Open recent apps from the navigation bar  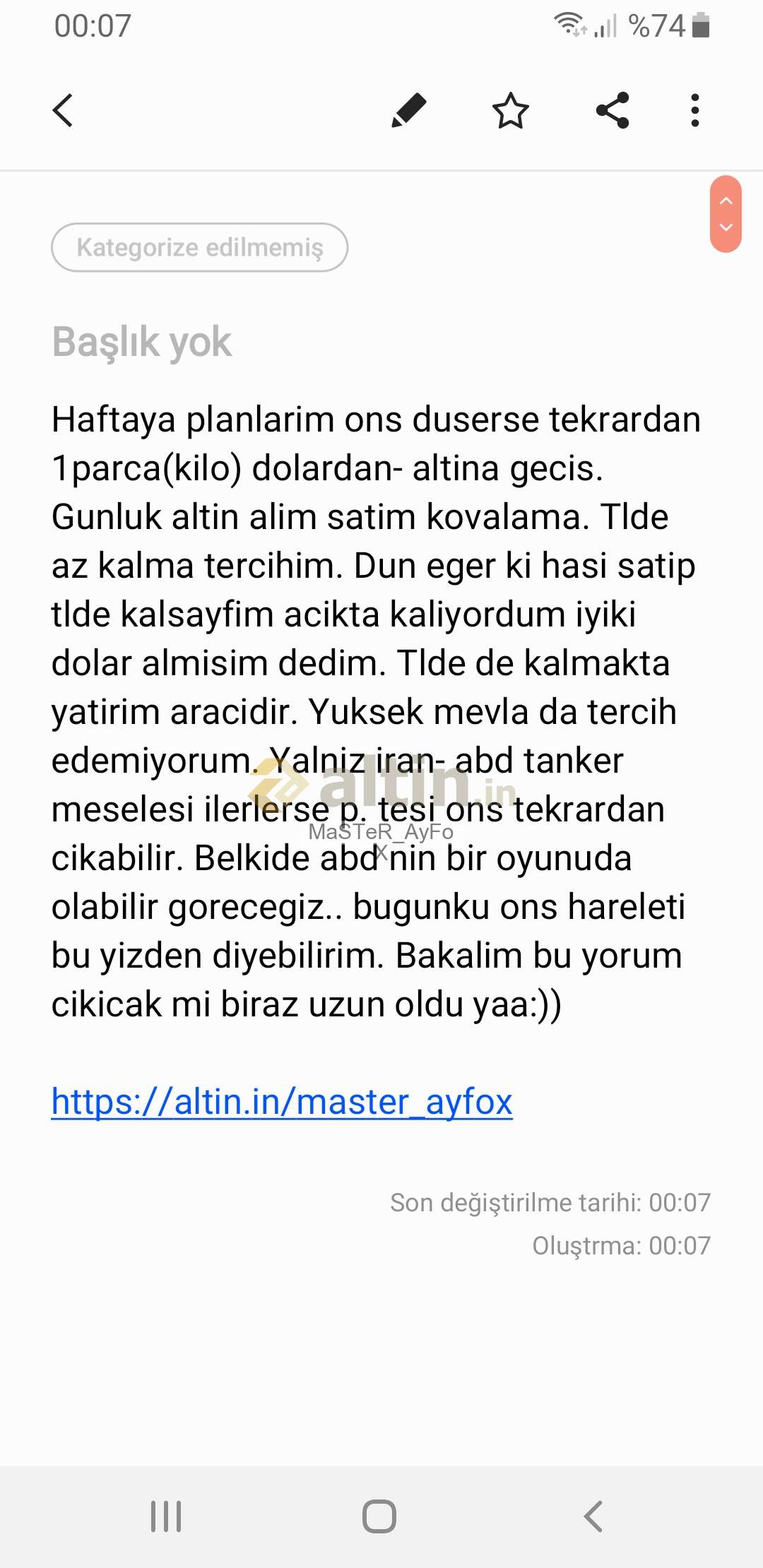166,1516
